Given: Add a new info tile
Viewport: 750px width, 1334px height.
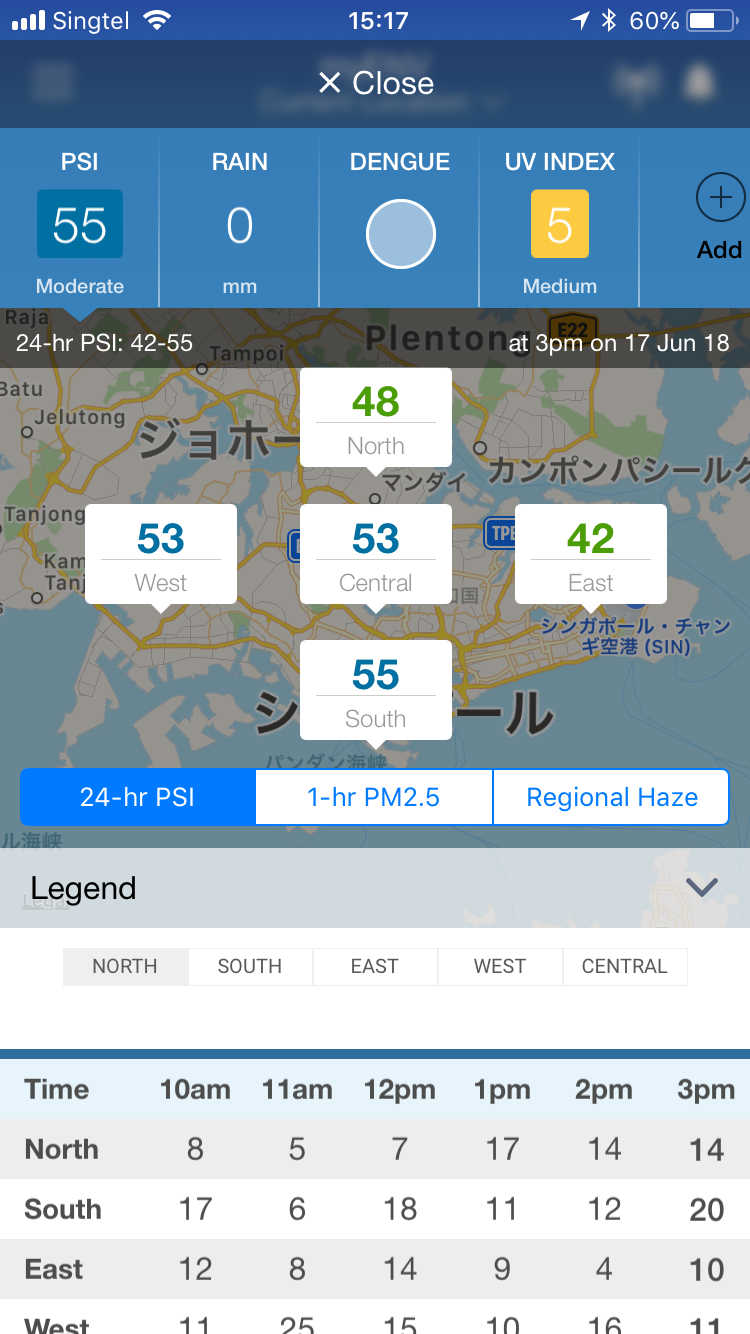Looking at the screenshot, I should pyautogui.click(x=720, y=217).
